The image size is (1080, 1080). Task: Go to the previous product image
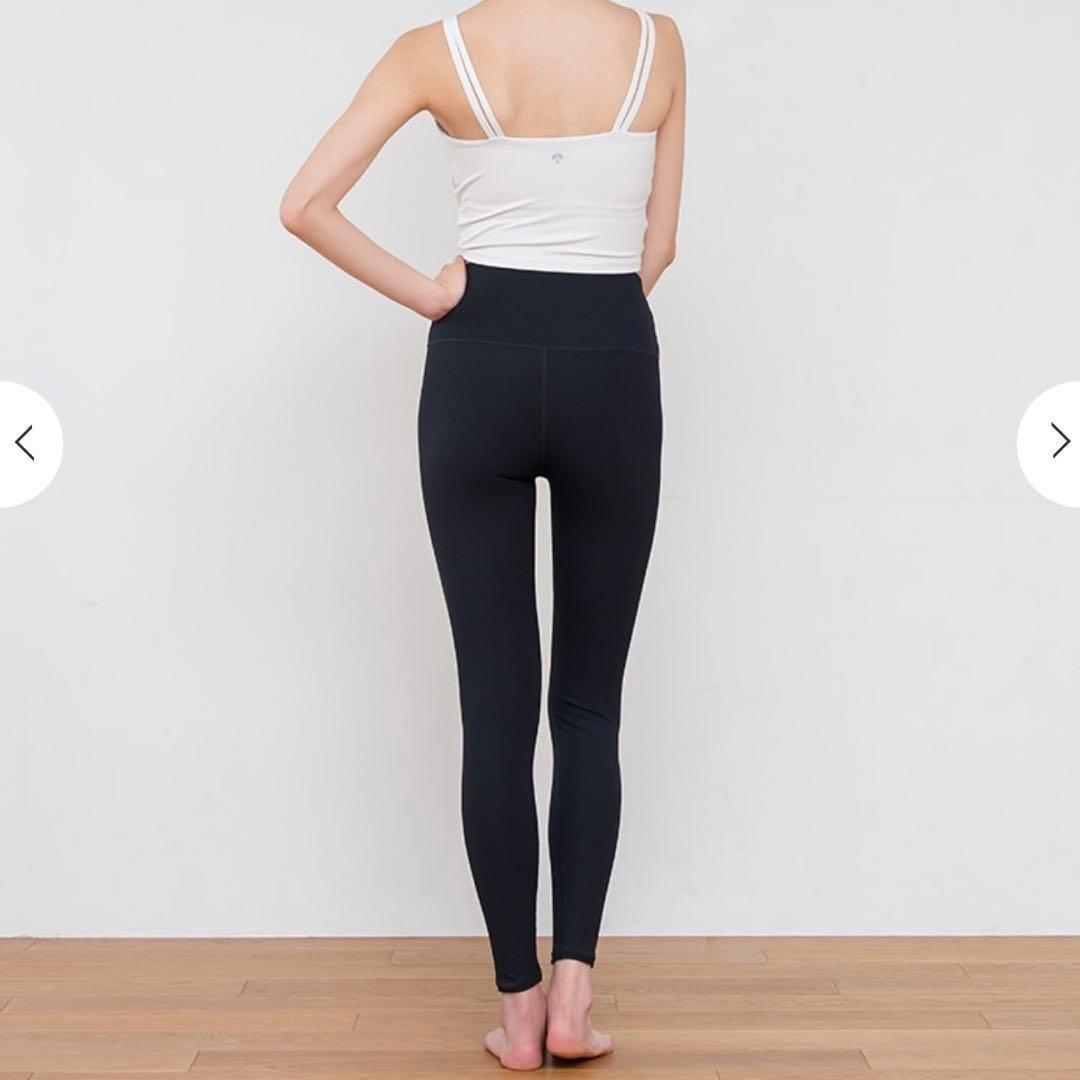coord(25,443)
